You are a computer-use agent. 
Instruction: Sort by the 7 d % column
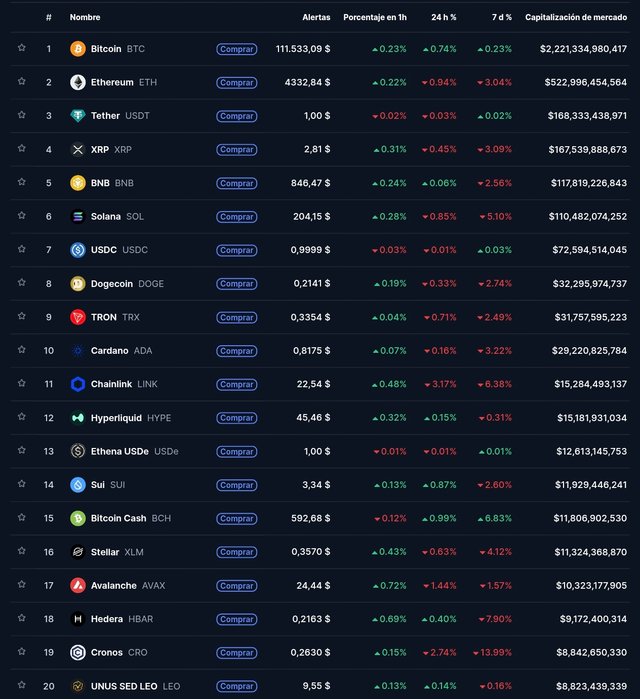500,17
